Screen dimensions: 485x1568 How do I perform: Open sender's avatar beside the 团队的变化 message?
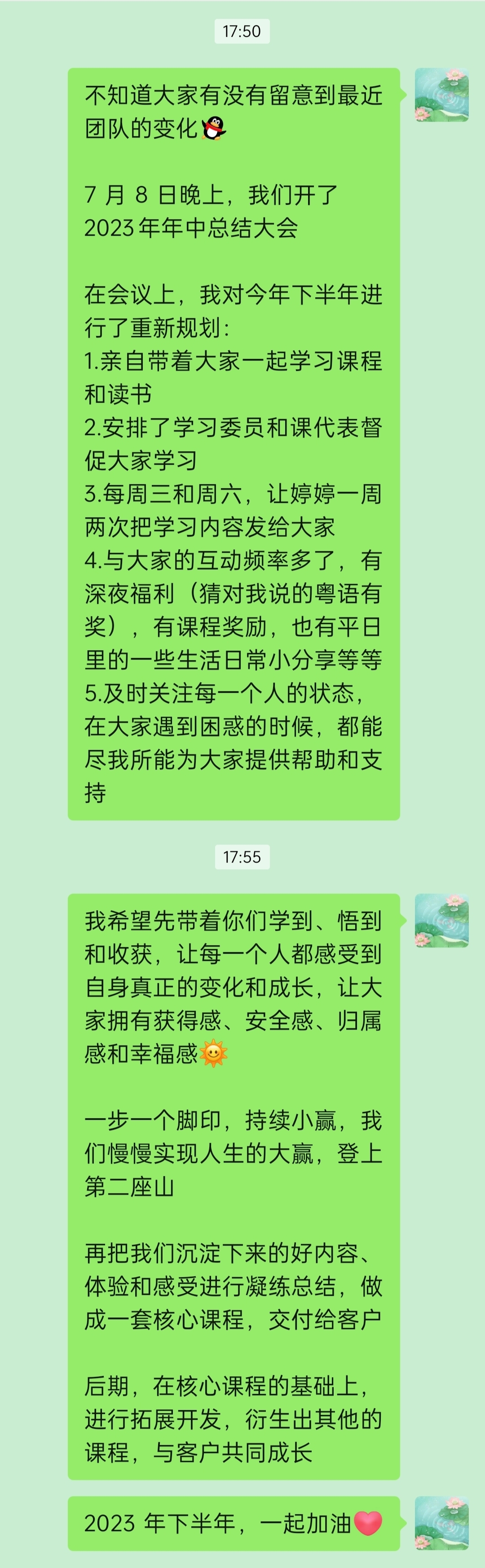point(441,95)
